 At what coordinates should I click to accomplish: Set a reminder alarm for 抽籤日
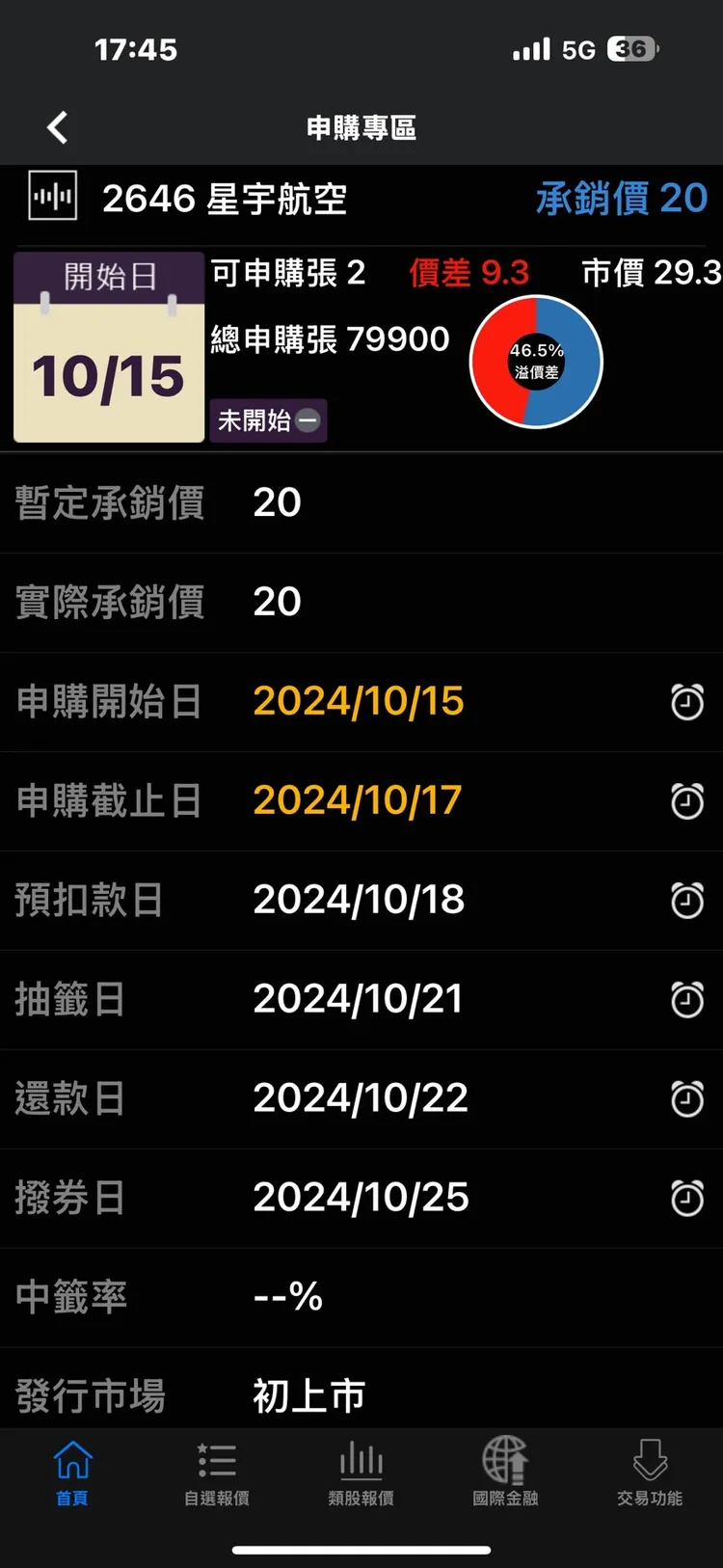click(687, 998)
